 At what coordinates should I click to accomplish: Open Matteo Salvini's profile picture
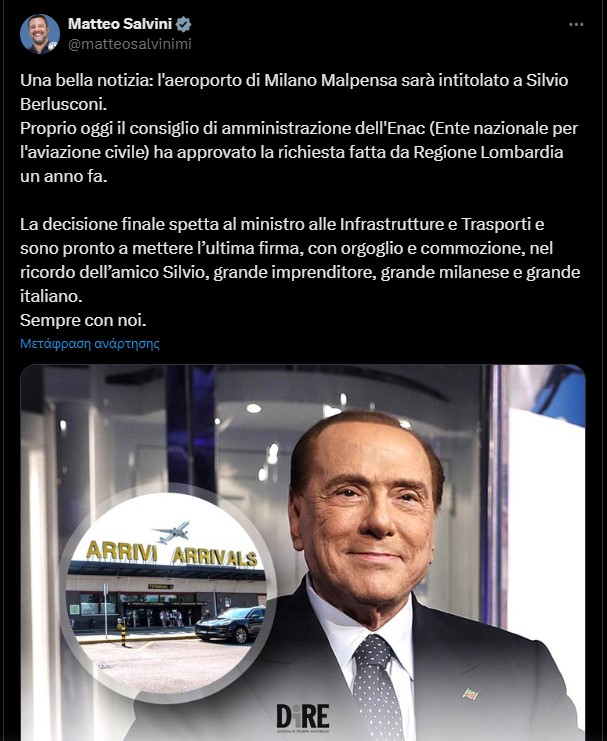coord(39,34)
